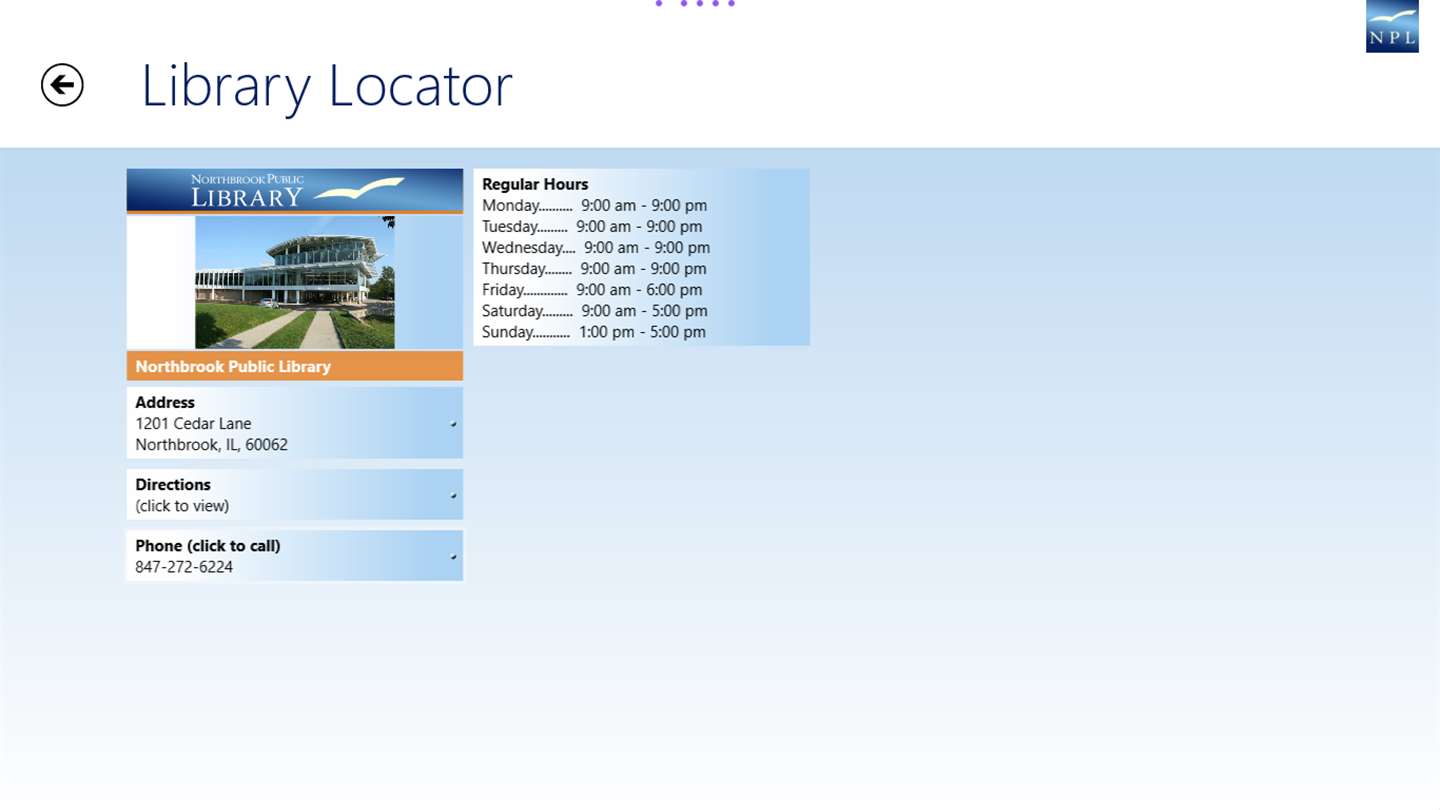
Task: Go back using the arrow button
Action: (x=62, y=85)
